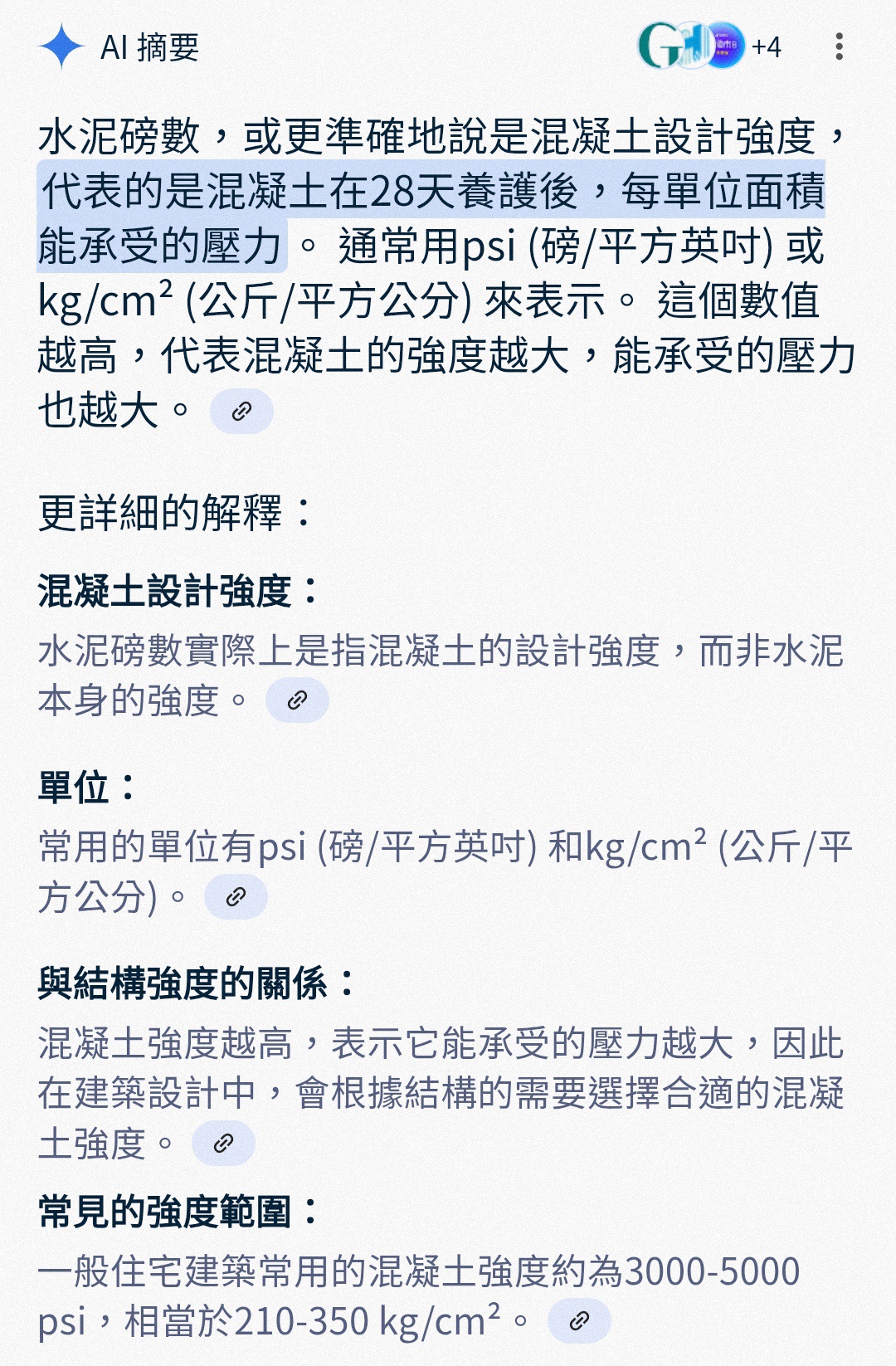
Task: Open the AI summary overflow menu
Action: tap(839, 47)
